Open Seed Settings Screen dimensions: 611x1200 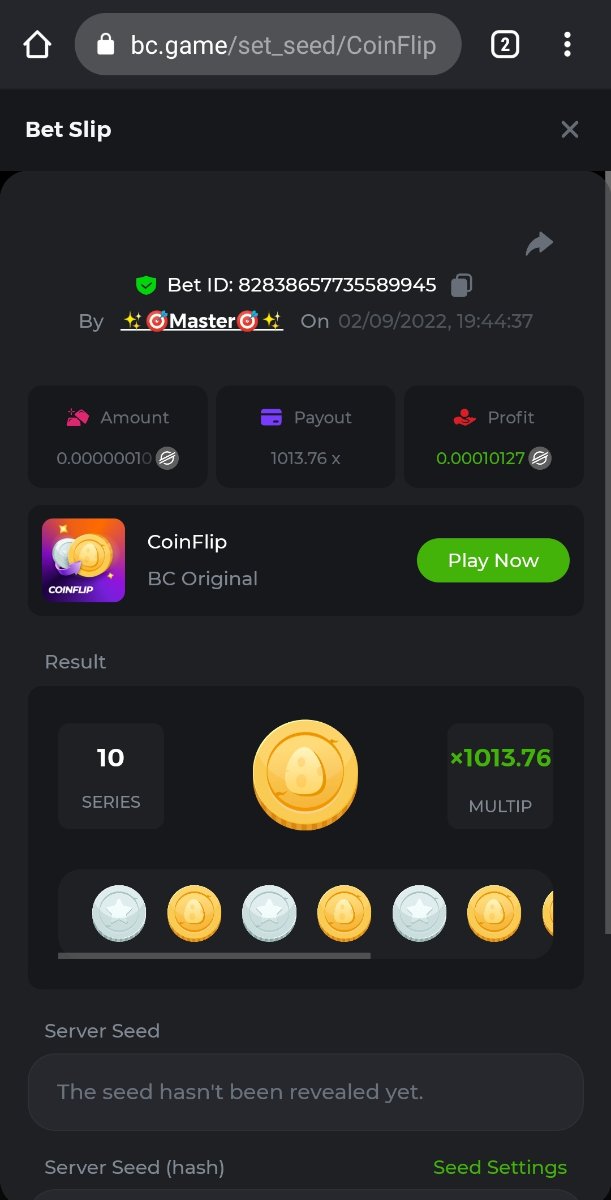pos(499,1167)
